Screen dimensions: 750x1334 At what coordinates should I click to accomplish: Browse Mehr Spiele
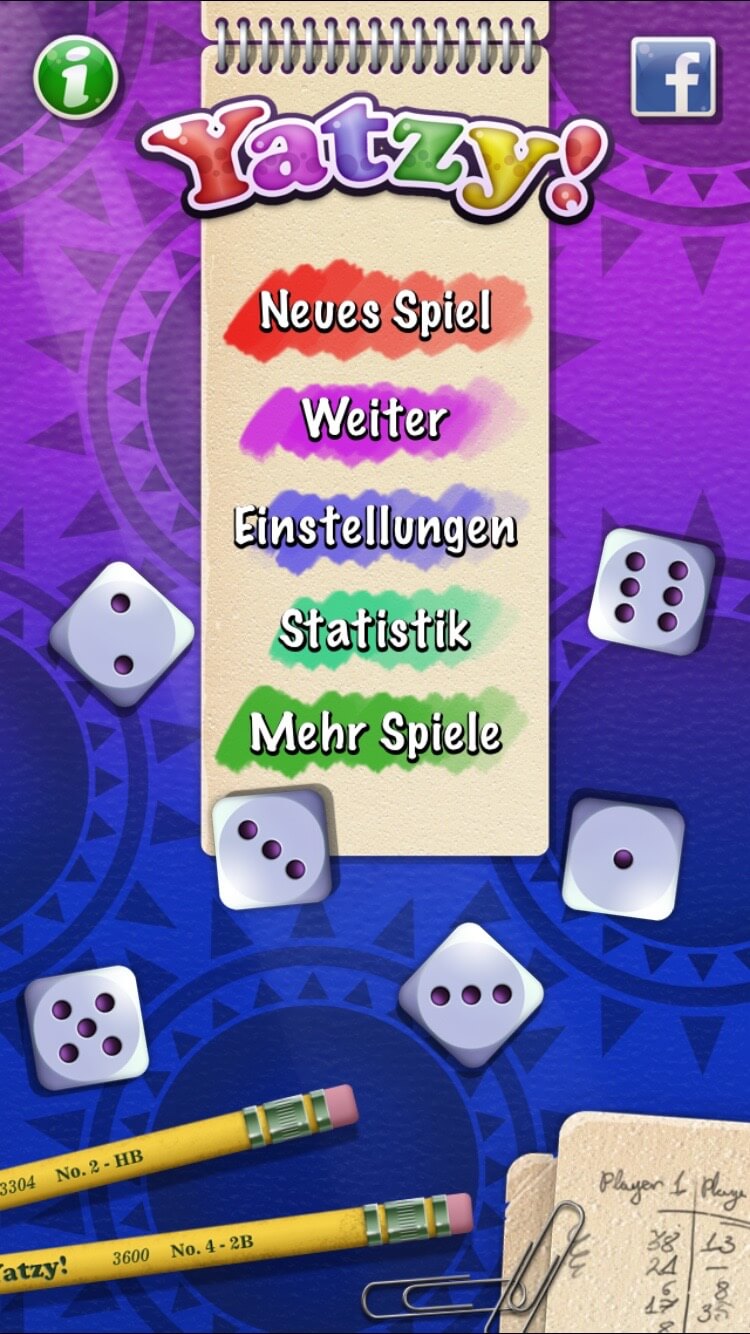[x=376, y=733]
